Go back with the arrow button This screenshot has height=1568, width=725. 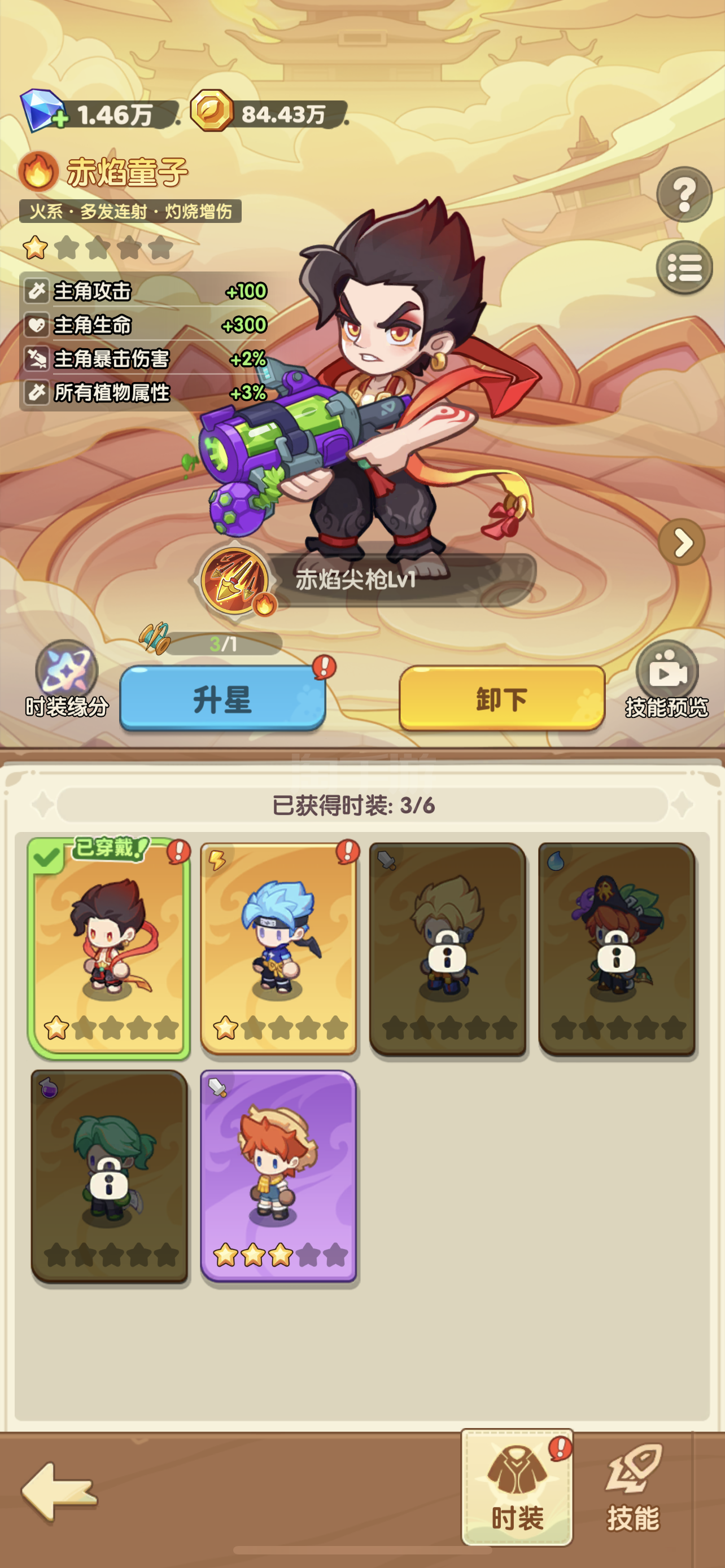(58, 1491)
